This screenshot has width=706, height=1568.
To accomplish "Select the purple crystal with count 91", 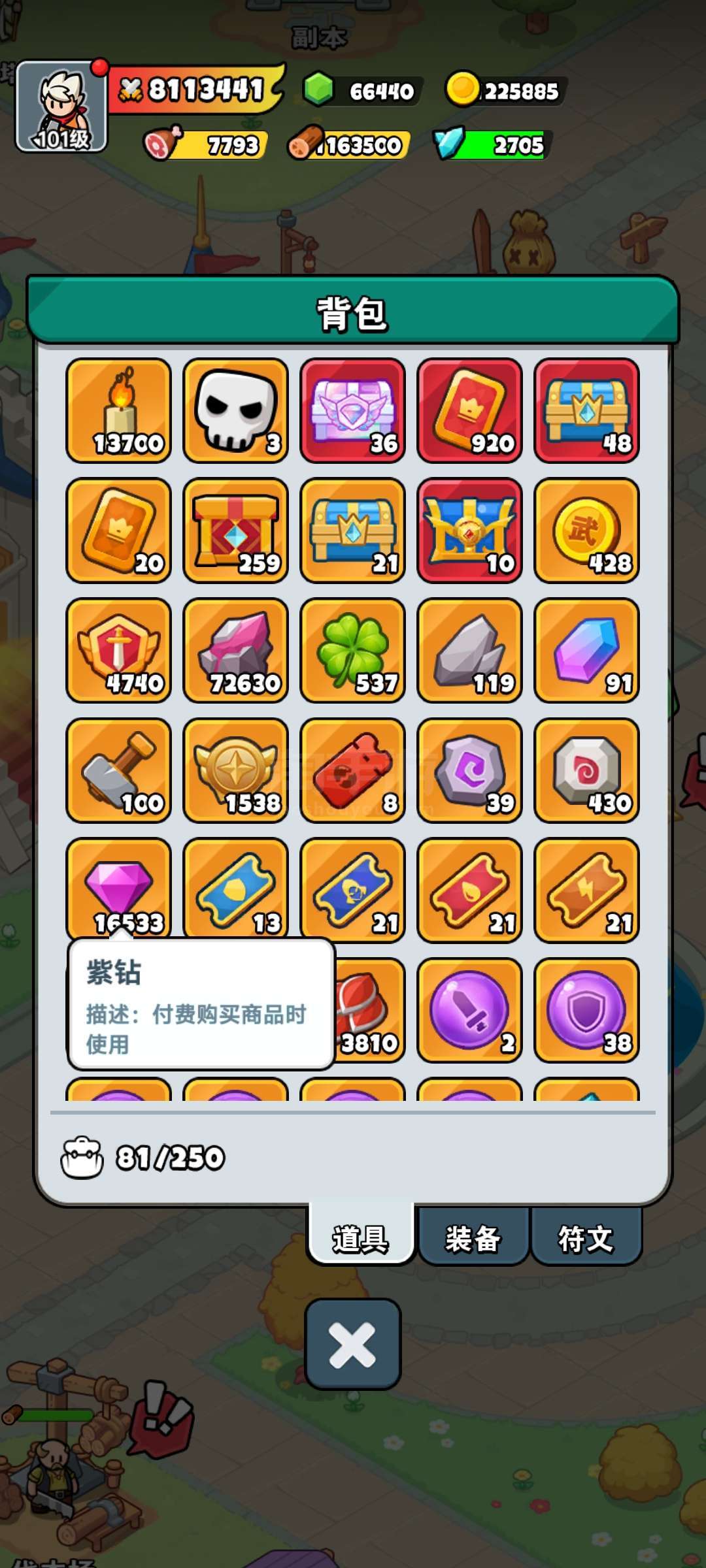I will [x=586, y=650].
